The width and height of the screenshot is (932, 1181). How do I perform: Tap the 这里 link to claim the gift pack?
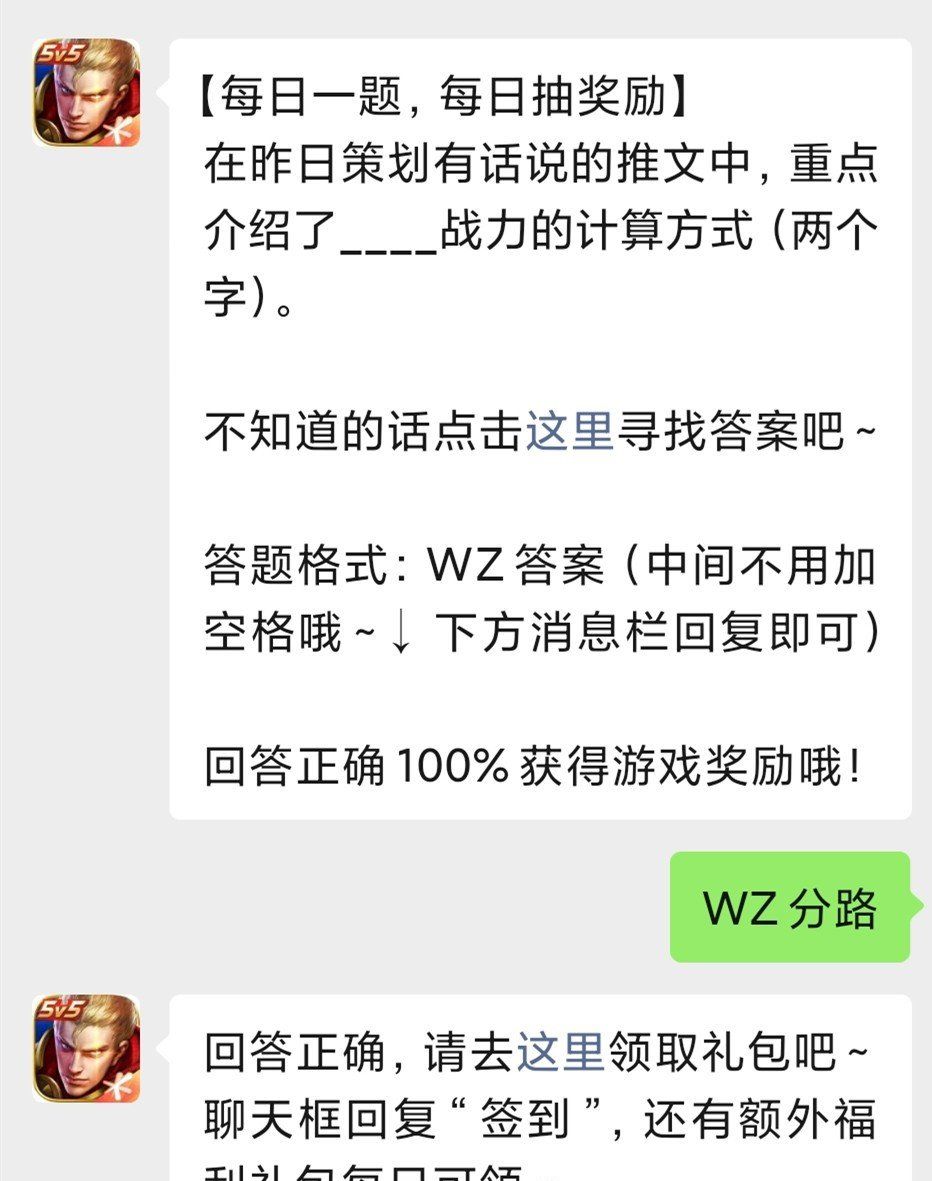tap(560, 1053)
